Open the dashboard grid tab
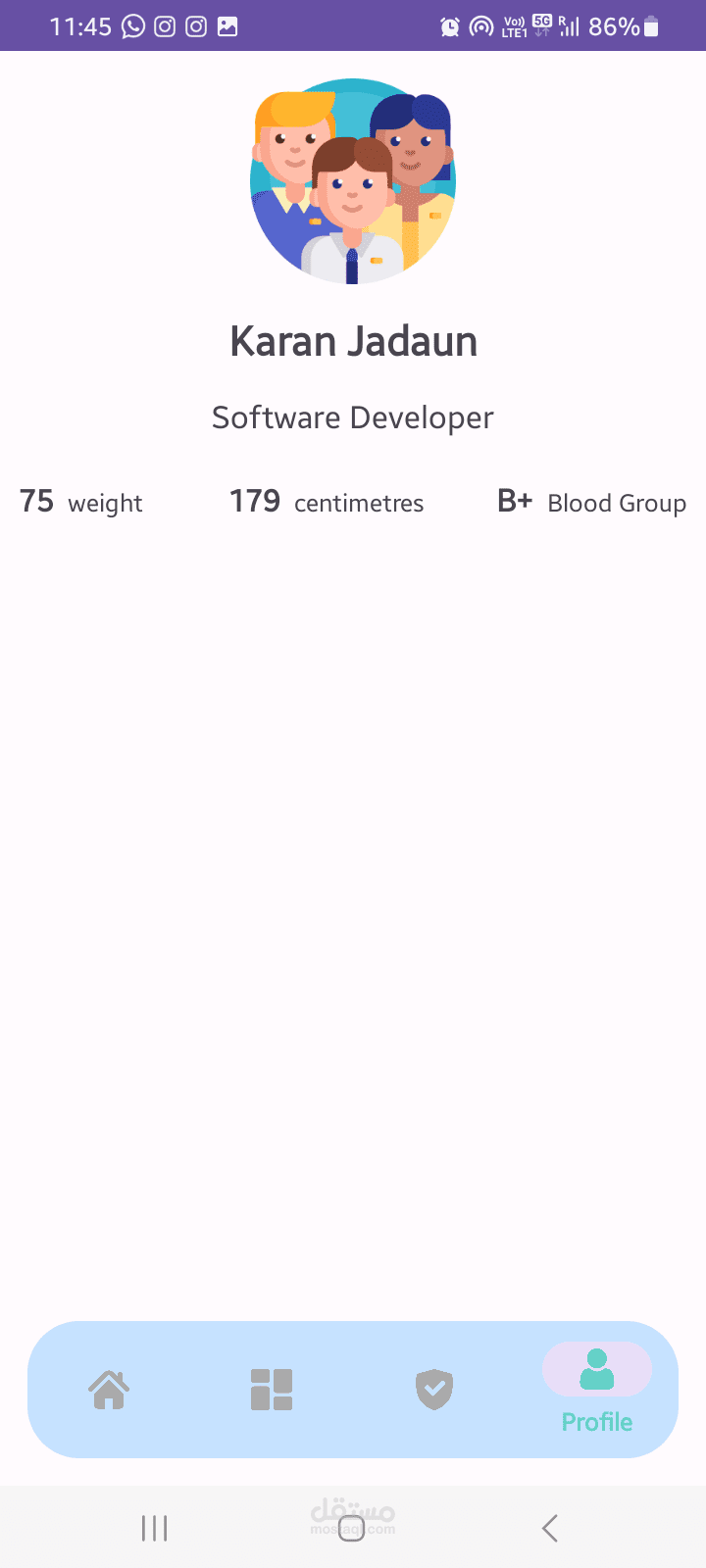The height and width of the screenshot is (1568, 706). pos(272,1390)
